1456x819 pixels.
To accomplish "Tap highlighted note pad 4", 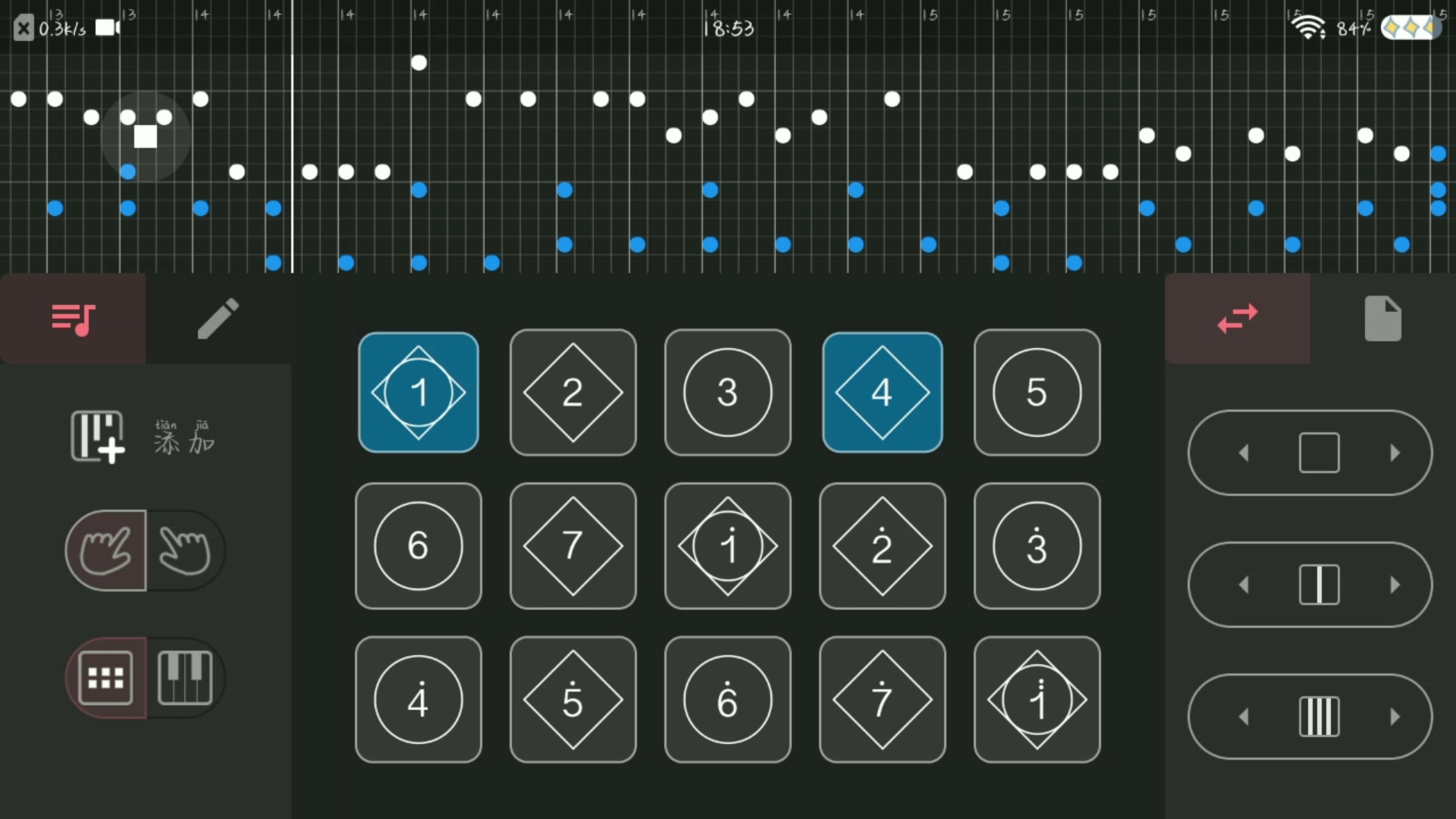I will point(882,392).
